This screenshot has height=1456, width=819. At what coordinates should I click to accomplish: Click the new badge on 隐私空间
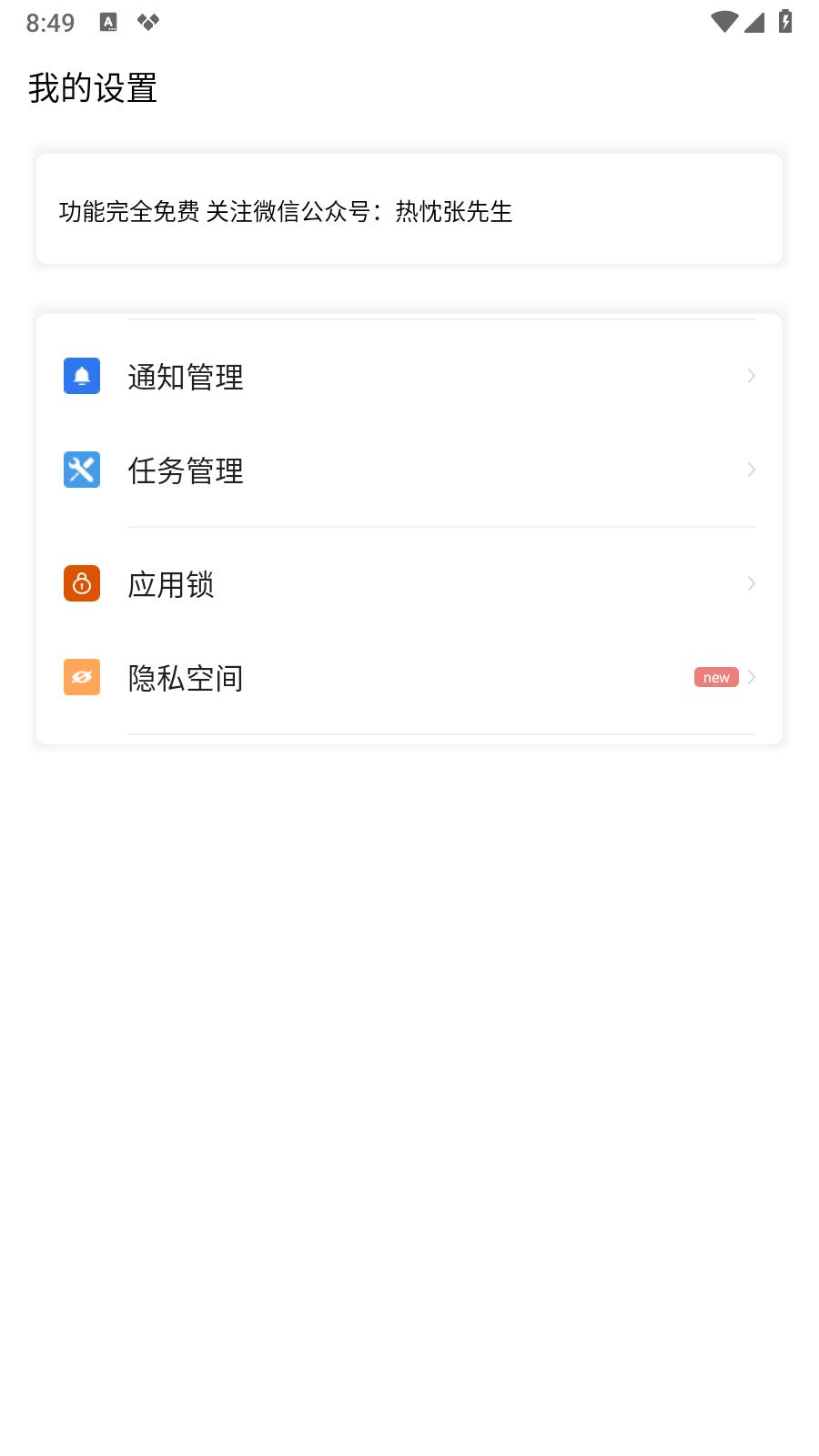pos(716,677)
